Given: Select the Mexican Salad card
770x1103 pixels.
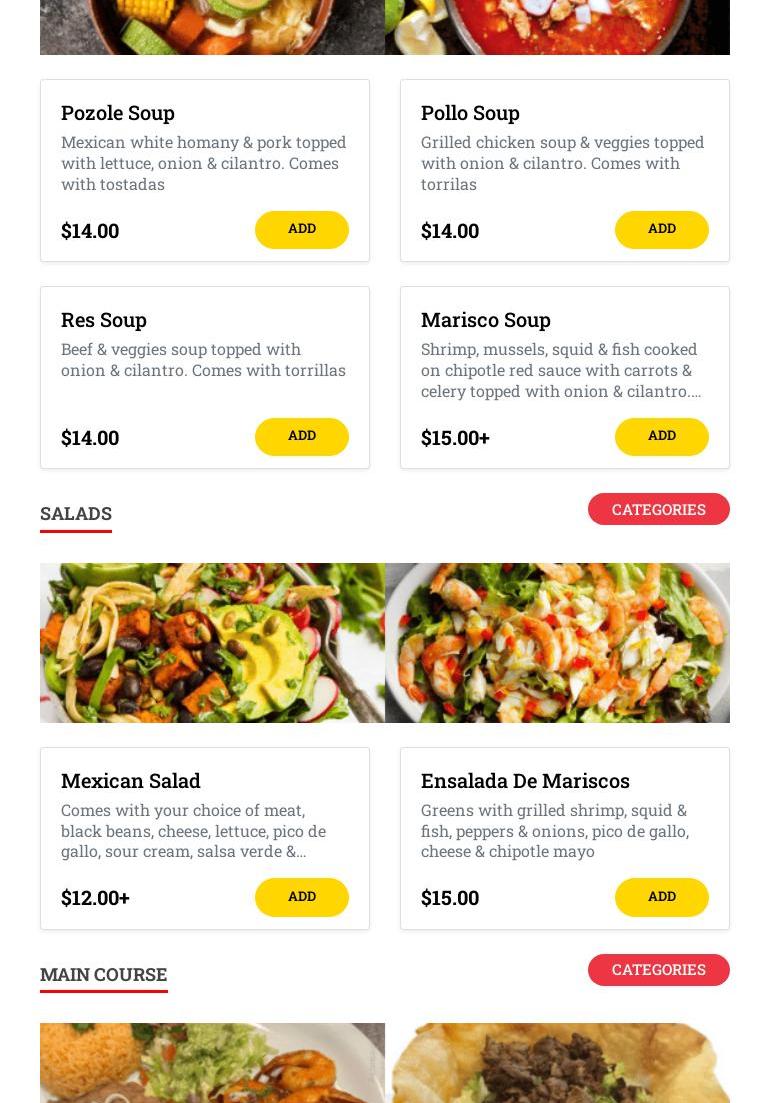Looking at the screenshot, I should coord(131,781).
